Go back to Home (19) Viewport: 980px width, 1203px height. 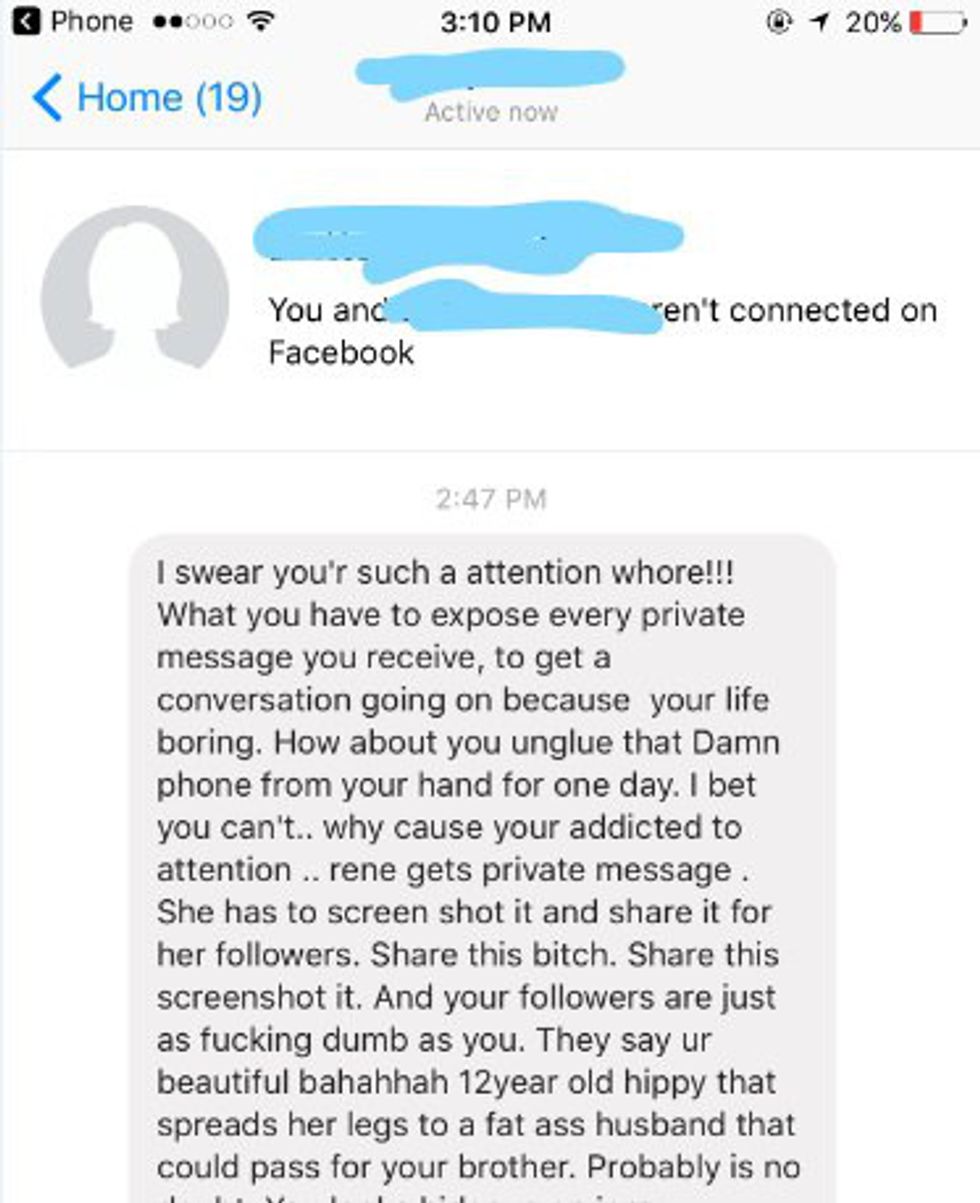[x=147, y=98]
